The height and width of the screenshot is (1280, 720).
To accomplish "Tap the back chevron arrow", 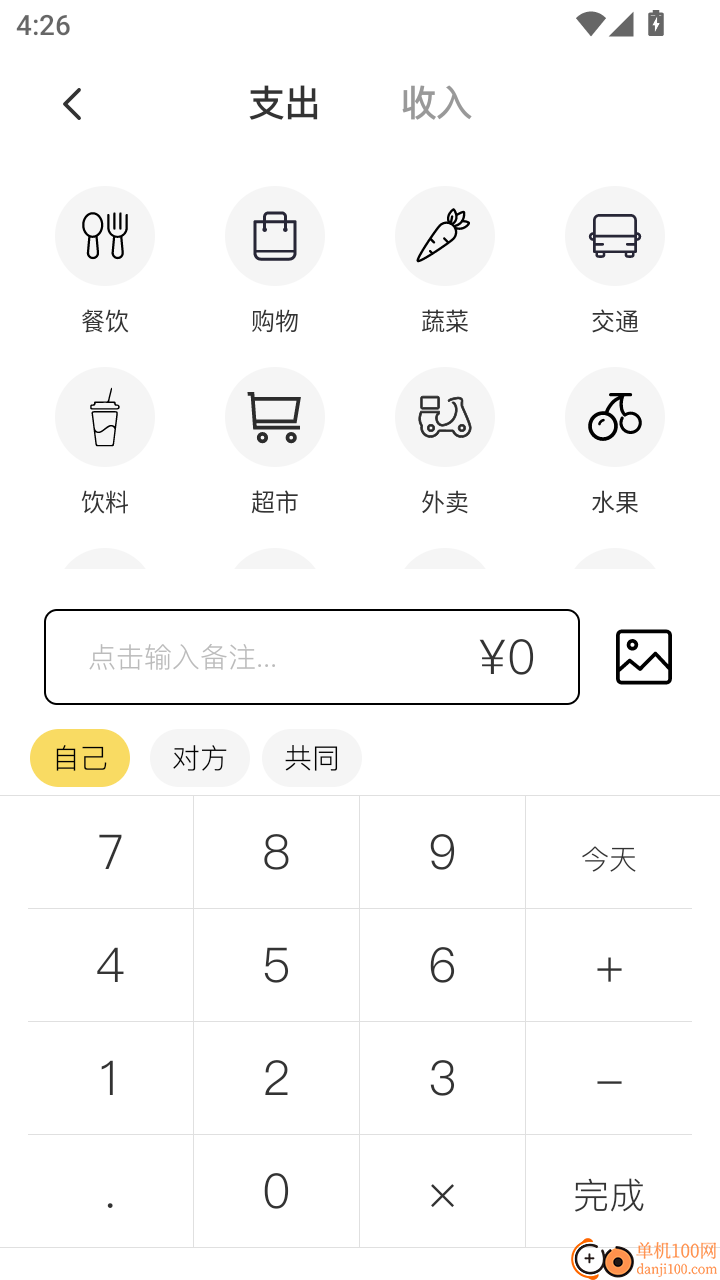I will [x=71, y=103].
